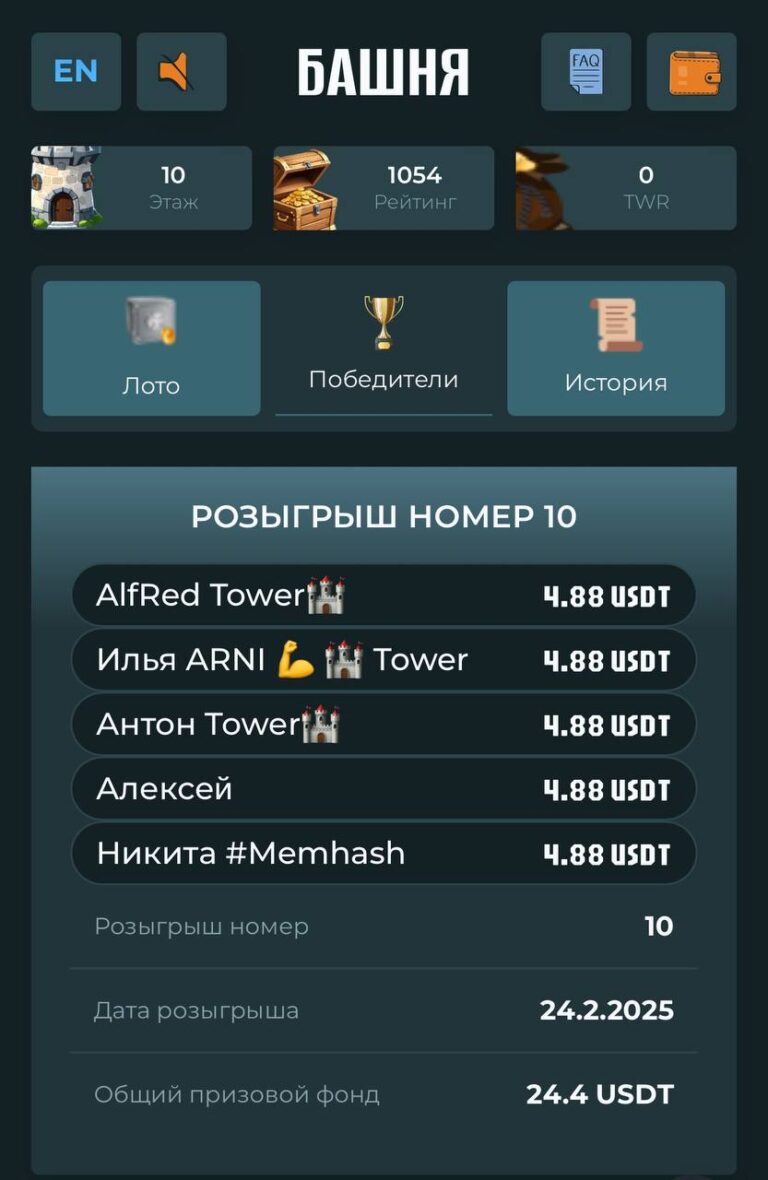768x1180 pixels.
Task: Switch language with the EN button
Action: [x=76, y=72]
